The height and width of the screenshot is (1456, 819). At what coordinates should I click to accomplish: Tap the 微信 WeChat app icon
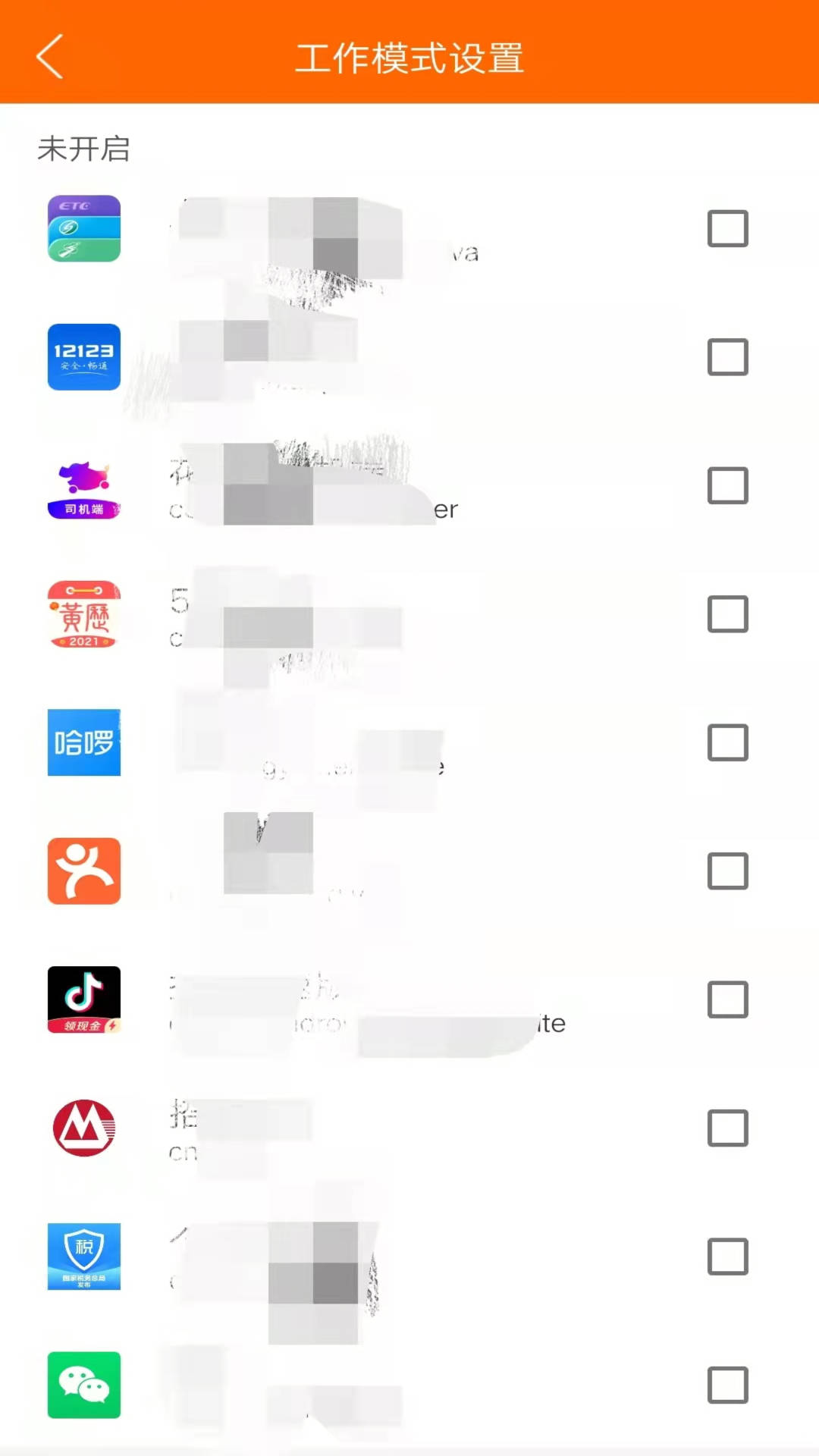(x=83, y=1385)
